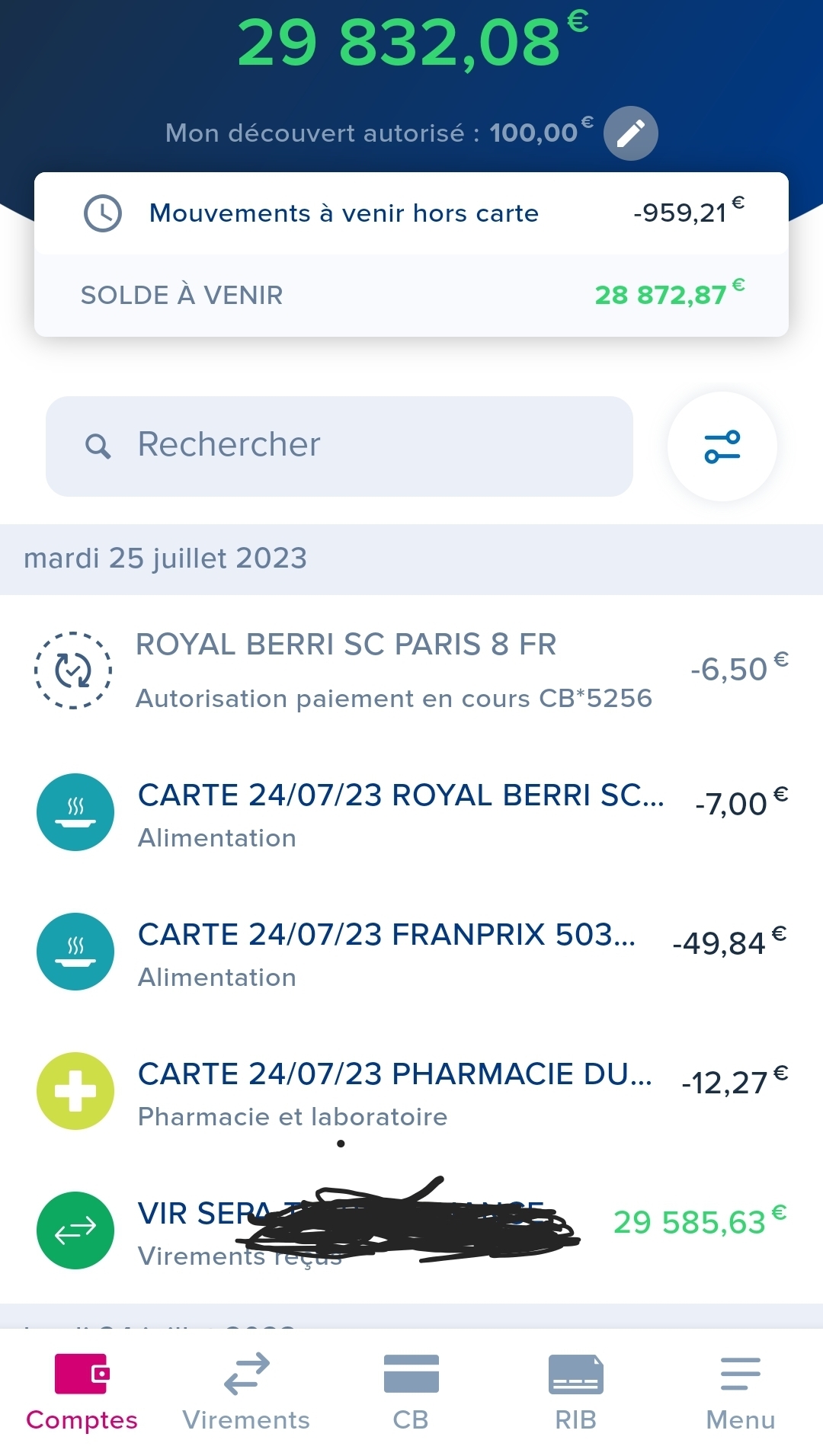Tap the Rechercher search field
Screen dimensions: 823x1456
click(x=339, y=446)
